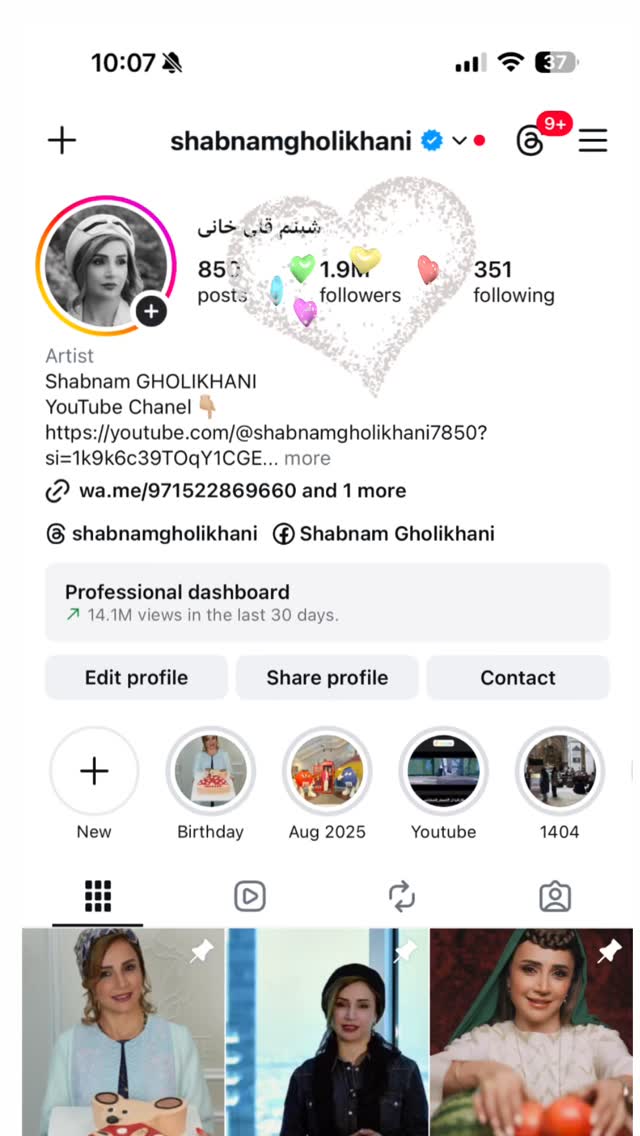Tap Edit profile

coord(136,677)
